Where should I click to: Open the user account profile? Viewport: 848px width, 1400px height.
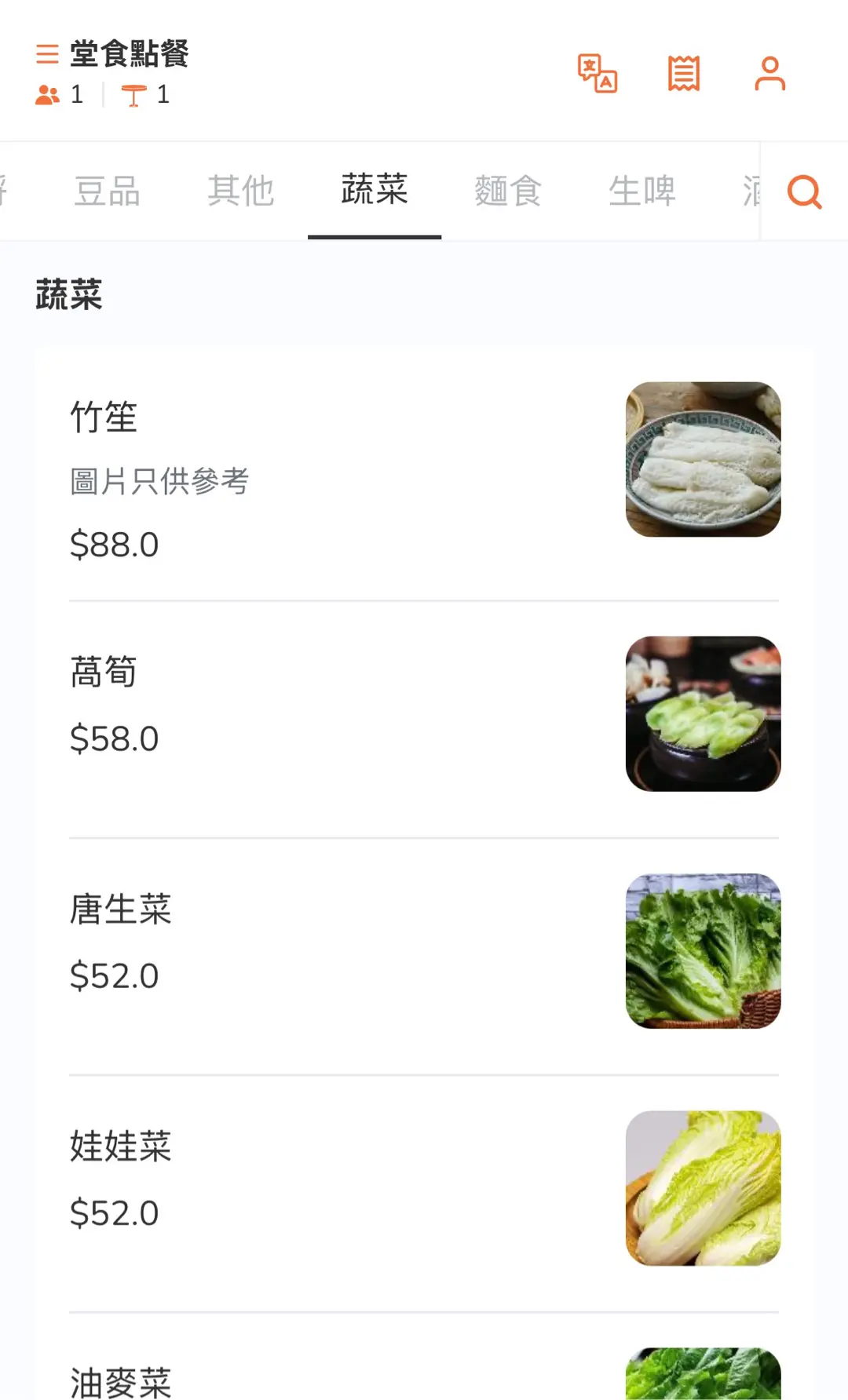tap(769, 74)
